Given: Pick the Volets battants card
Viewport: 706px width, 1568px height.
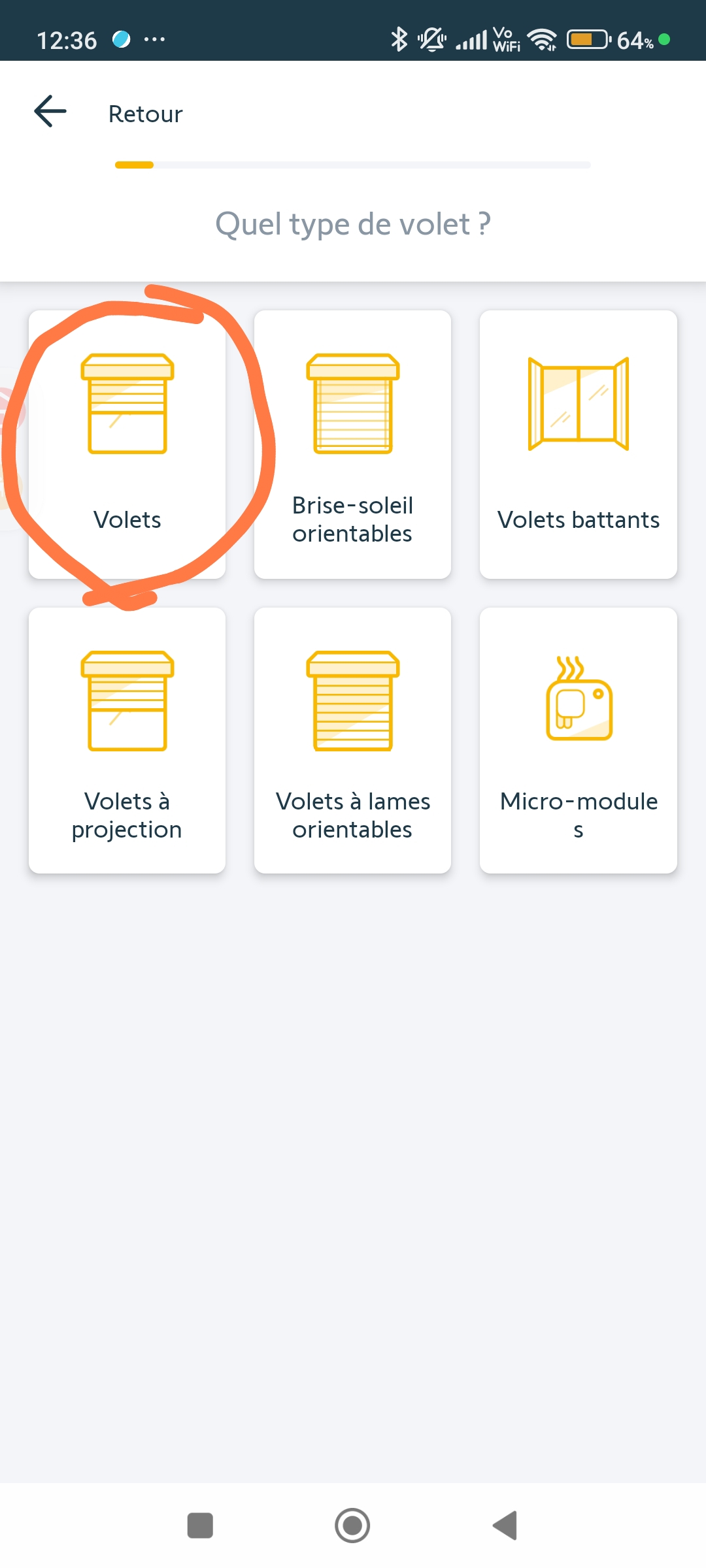Looking at the screenshot, I should (578, 444).
